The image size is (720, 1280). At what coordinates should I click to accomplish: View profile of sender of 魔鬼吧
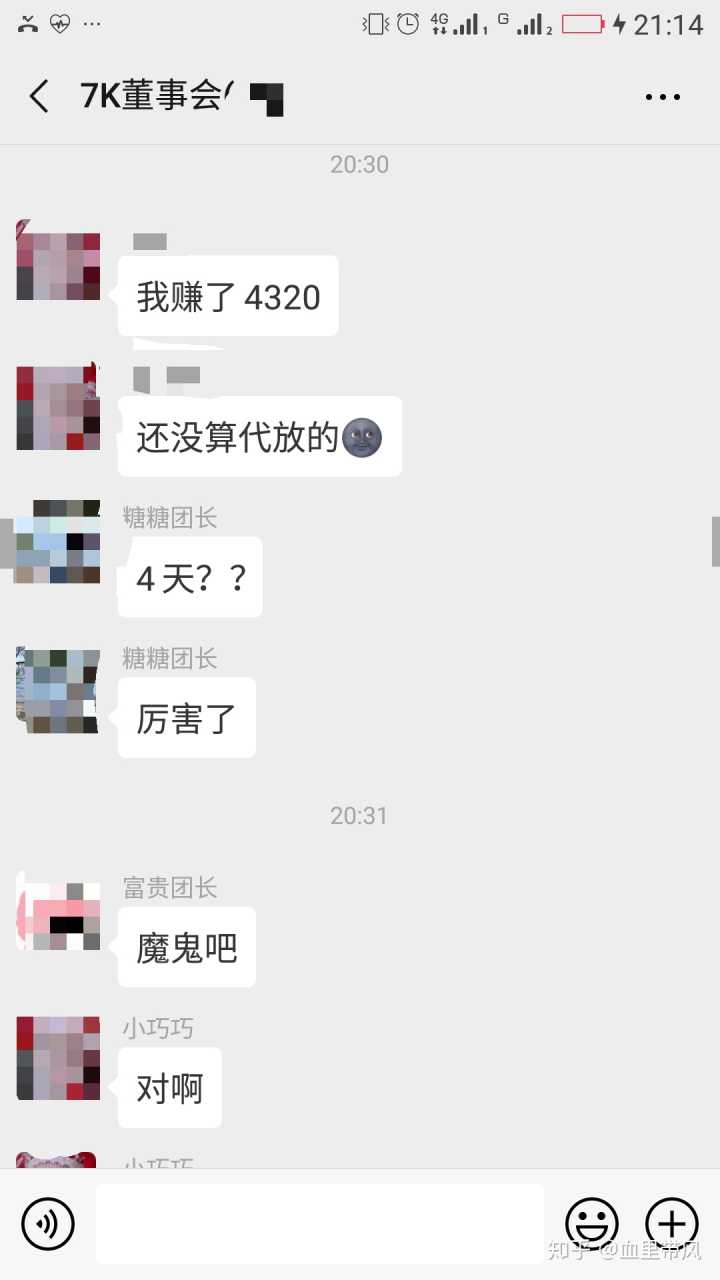(58, 911)
